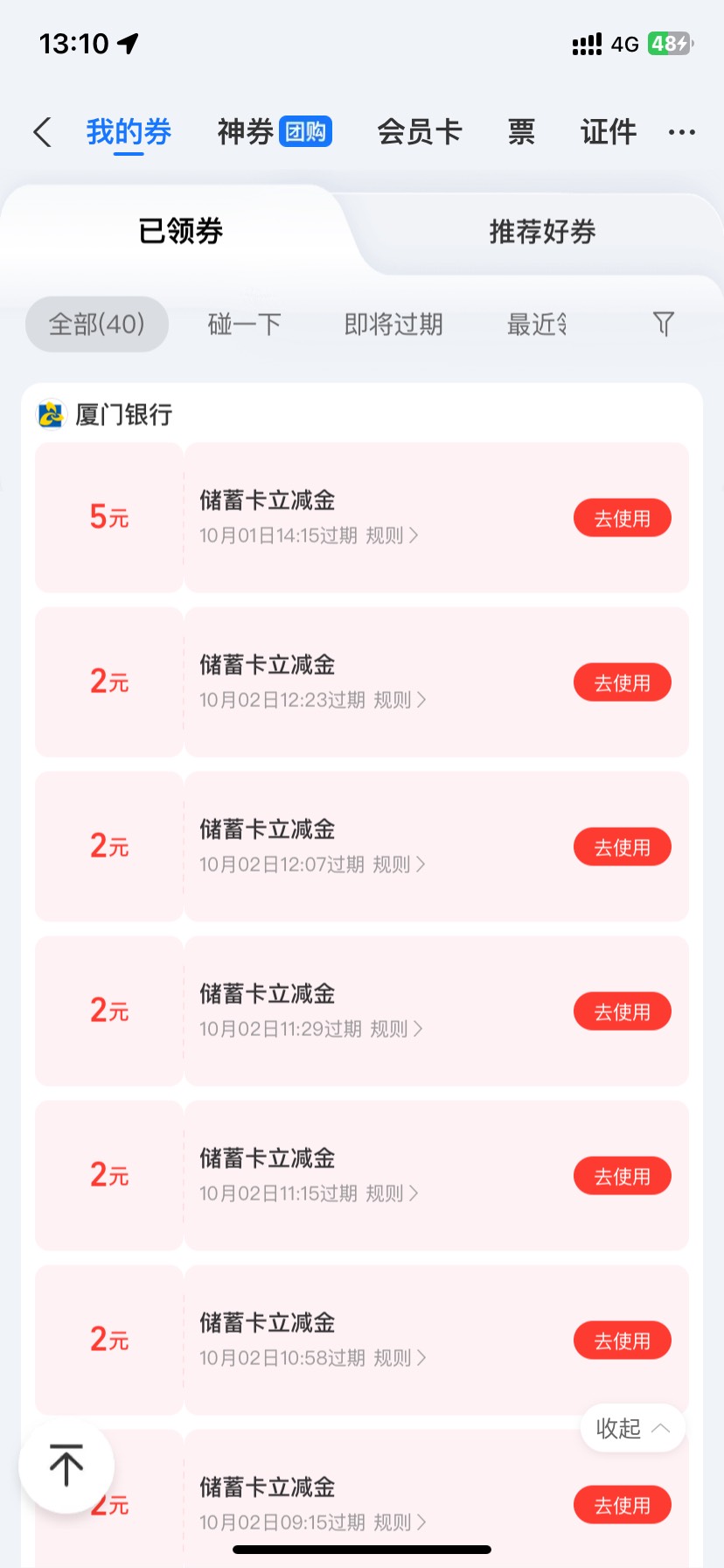
Task: Open the 会员卡 tab
Action: point(420,132)
